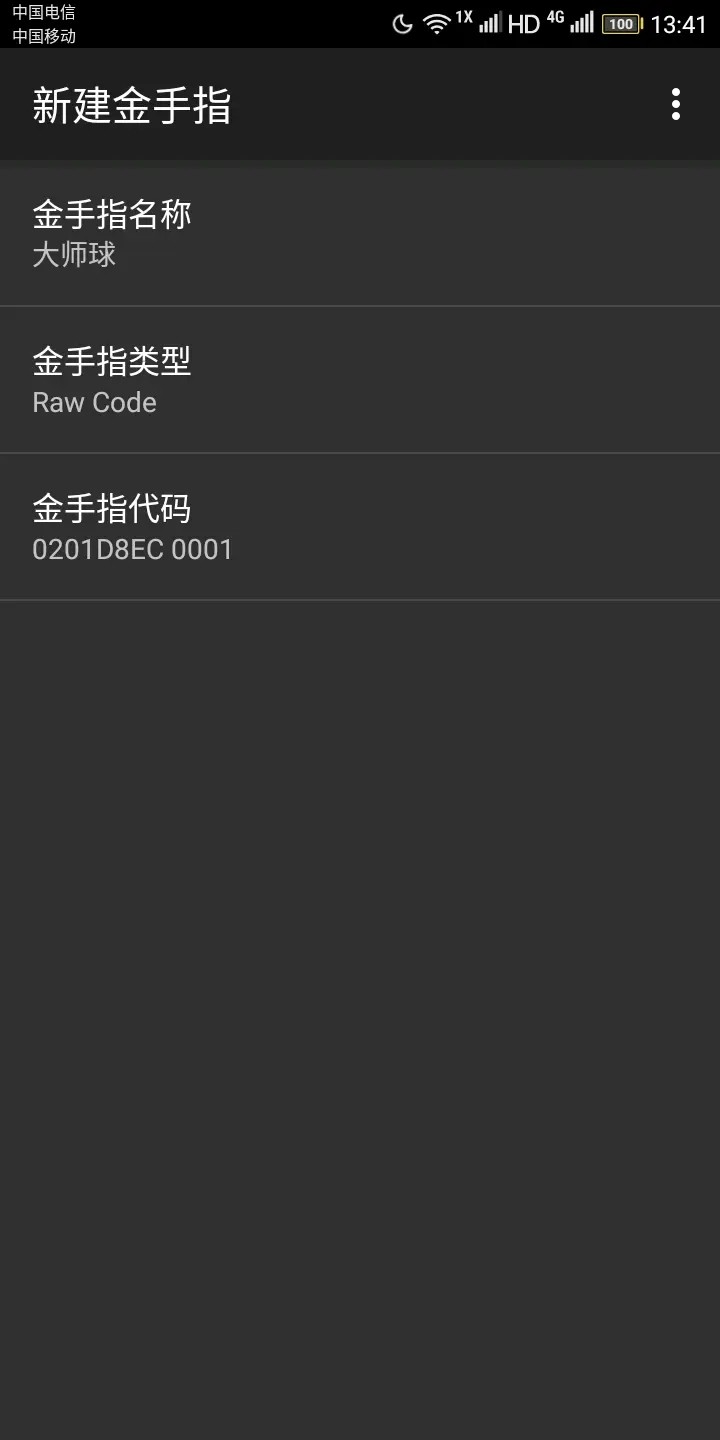720x1440 pixels.
Task: Open the cheat type list showing Raw Code
Action: [360, 378]
